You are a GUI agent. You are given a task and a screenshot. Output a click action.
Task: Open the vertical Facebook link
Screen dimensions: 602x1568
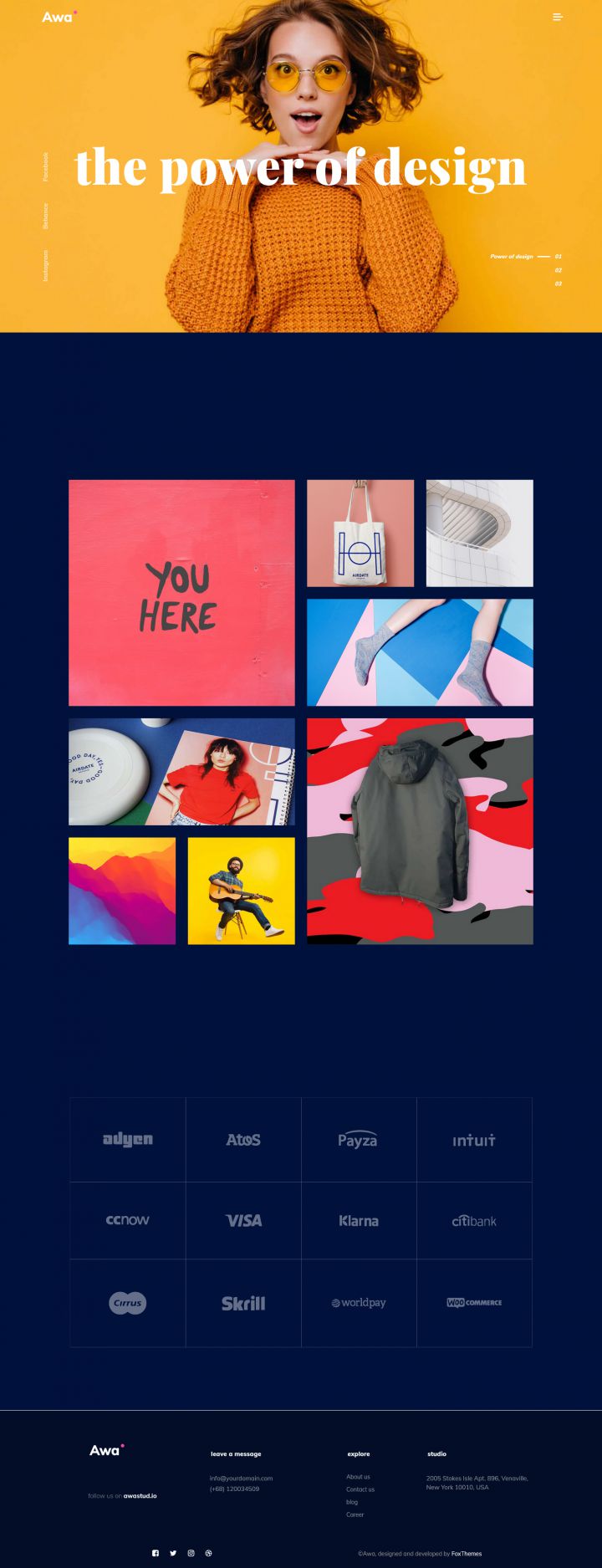tap(46, 166)
